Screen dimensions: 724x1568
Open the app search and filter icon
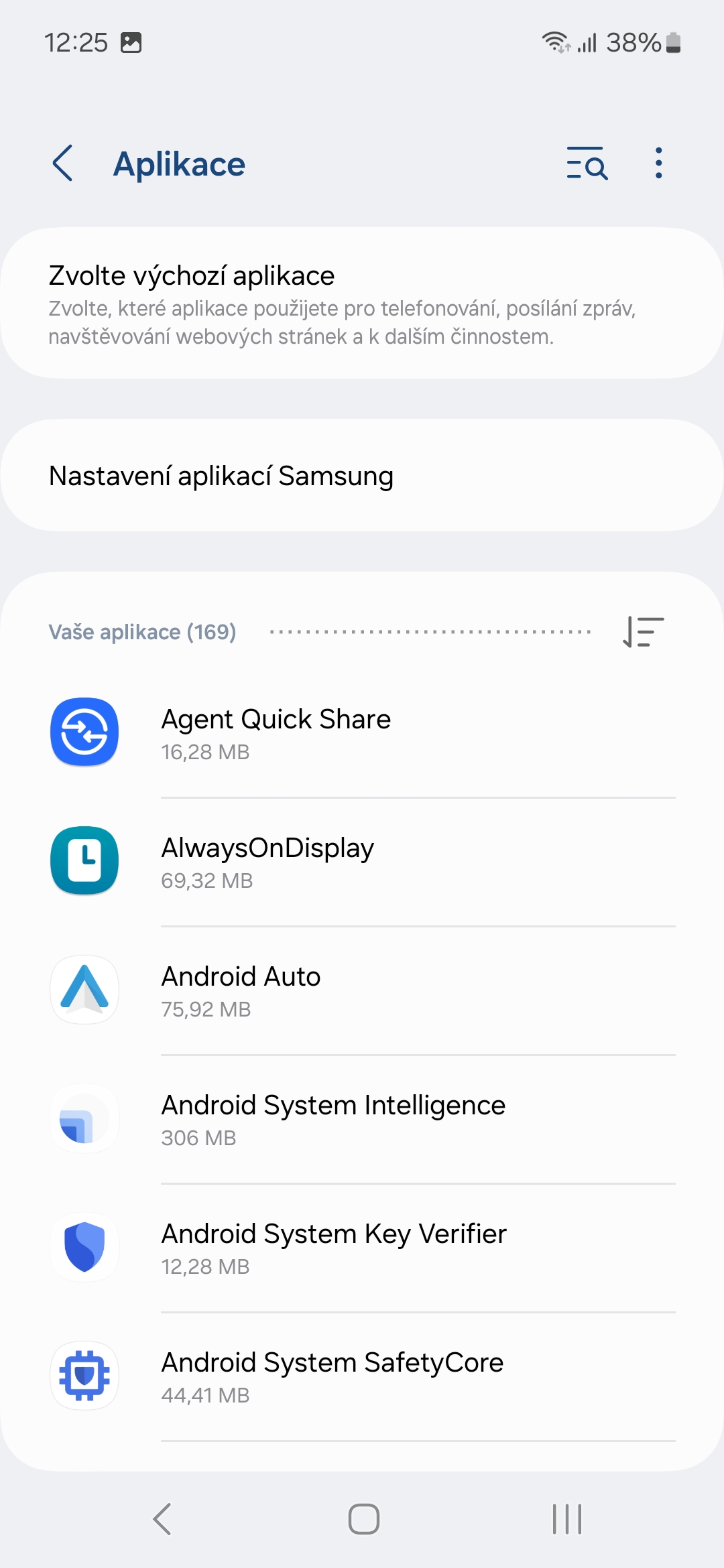[587, 164]
